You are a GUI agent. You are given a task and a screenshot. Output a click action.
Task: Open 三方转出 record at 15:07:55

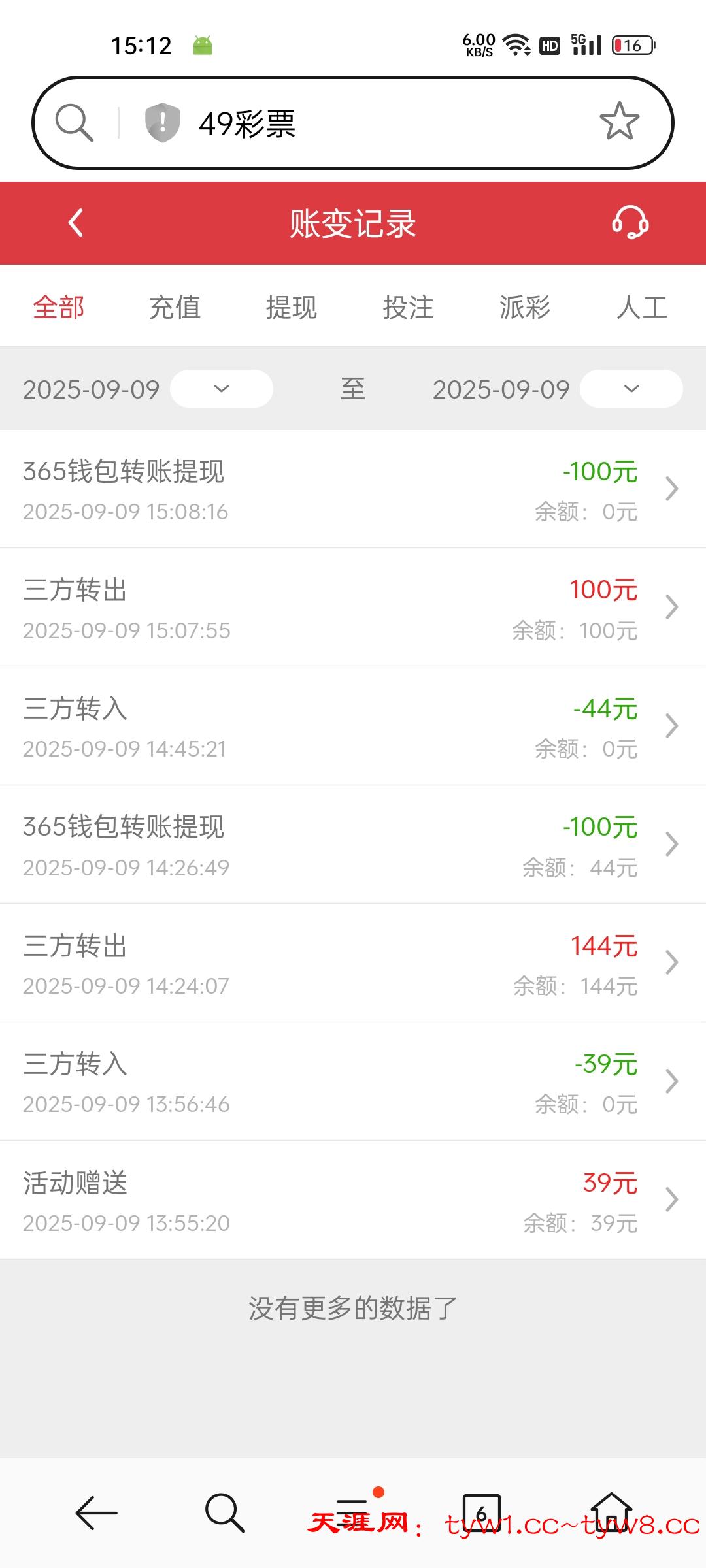pos(353,608)
